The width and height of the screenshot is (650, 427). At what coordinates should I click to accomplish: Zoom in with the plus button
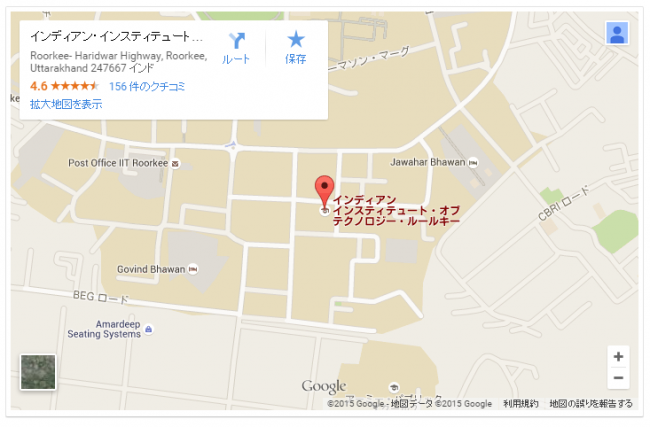pyautogui.click(x=618, y=356)
